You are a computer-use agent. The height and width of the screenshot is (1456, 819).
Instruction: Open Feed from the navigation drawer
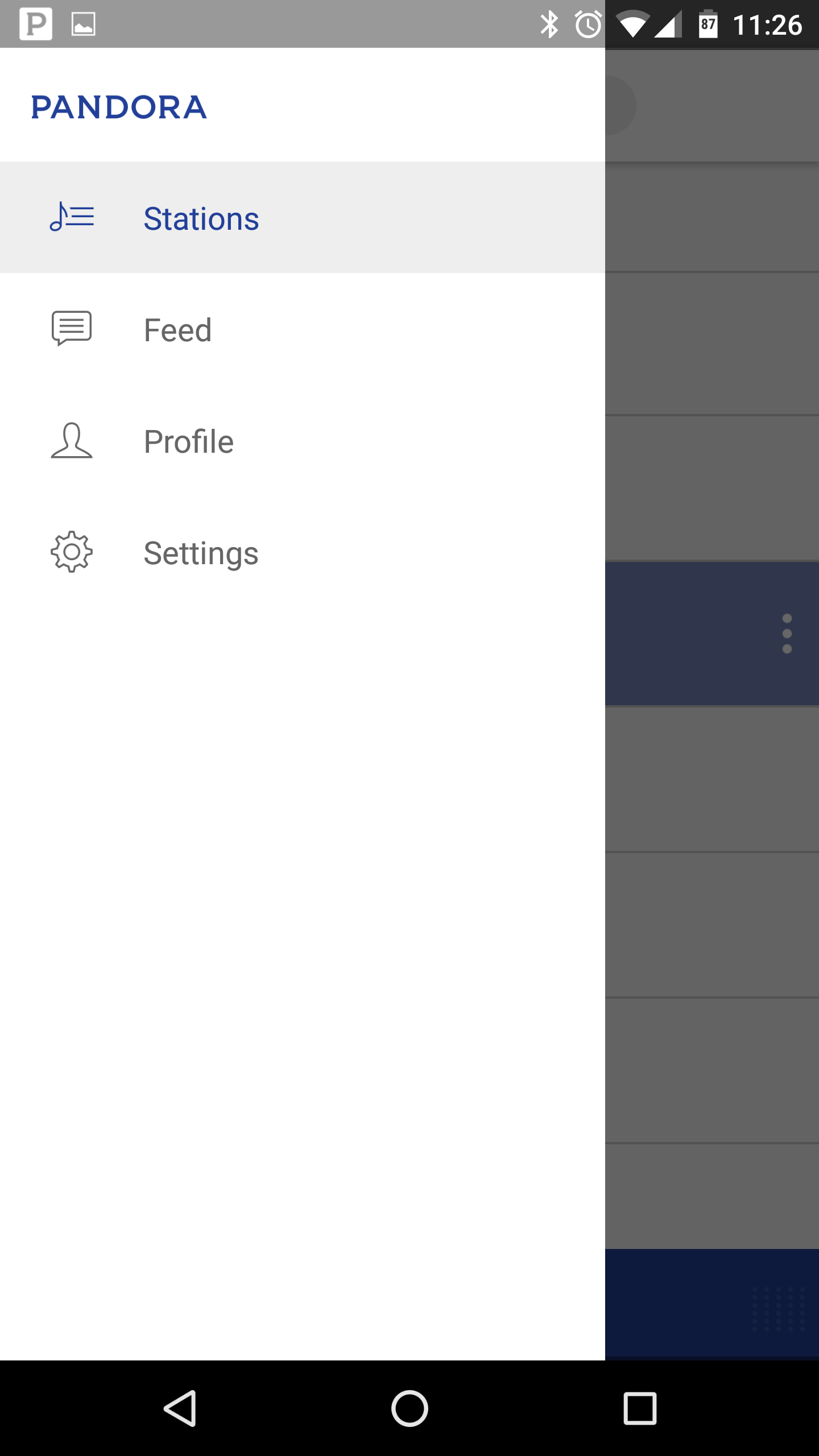pyautogui.click(x=177, y=329)
